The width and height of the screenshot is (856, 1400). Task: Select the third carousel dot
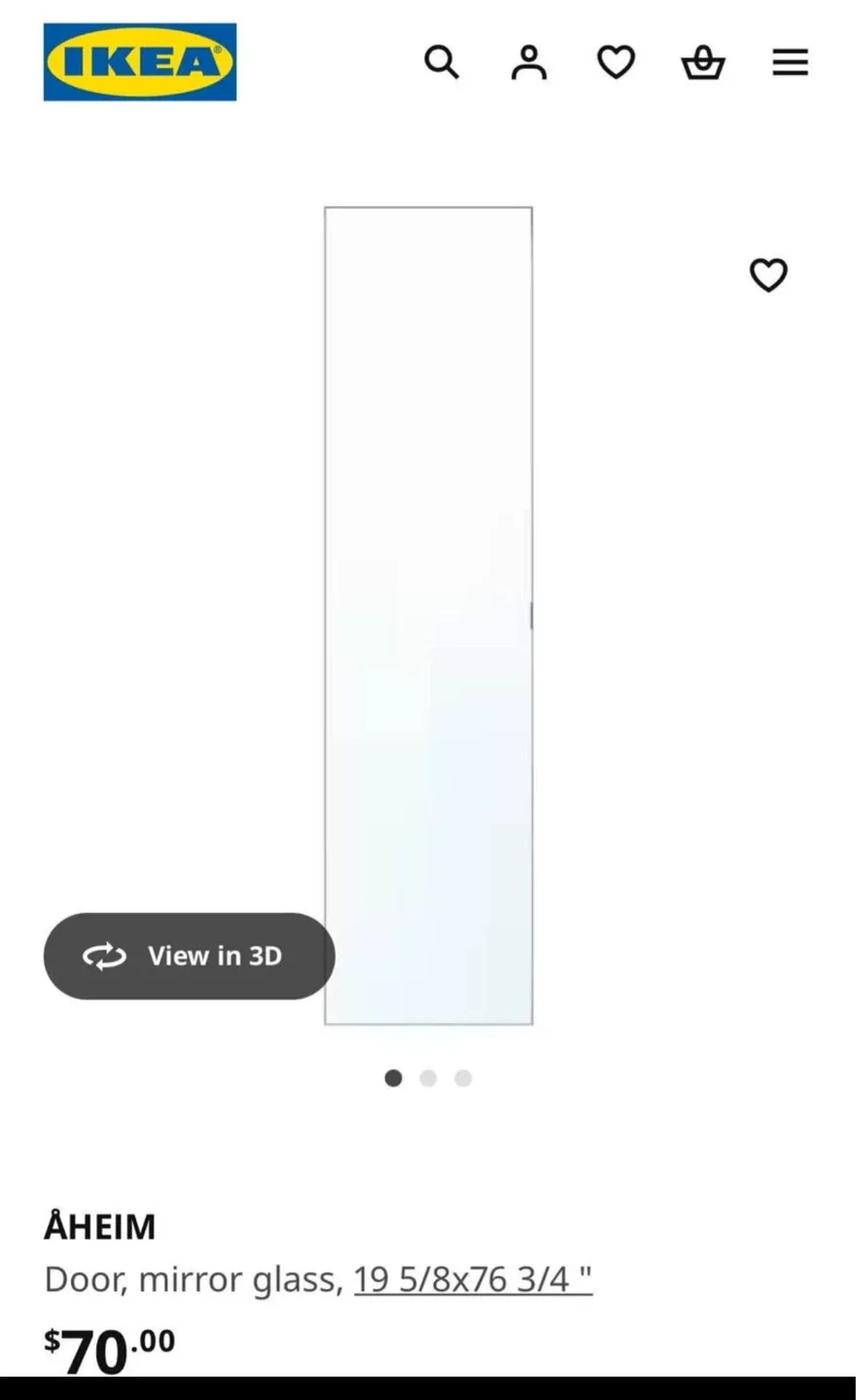[x=463, y=1078]
